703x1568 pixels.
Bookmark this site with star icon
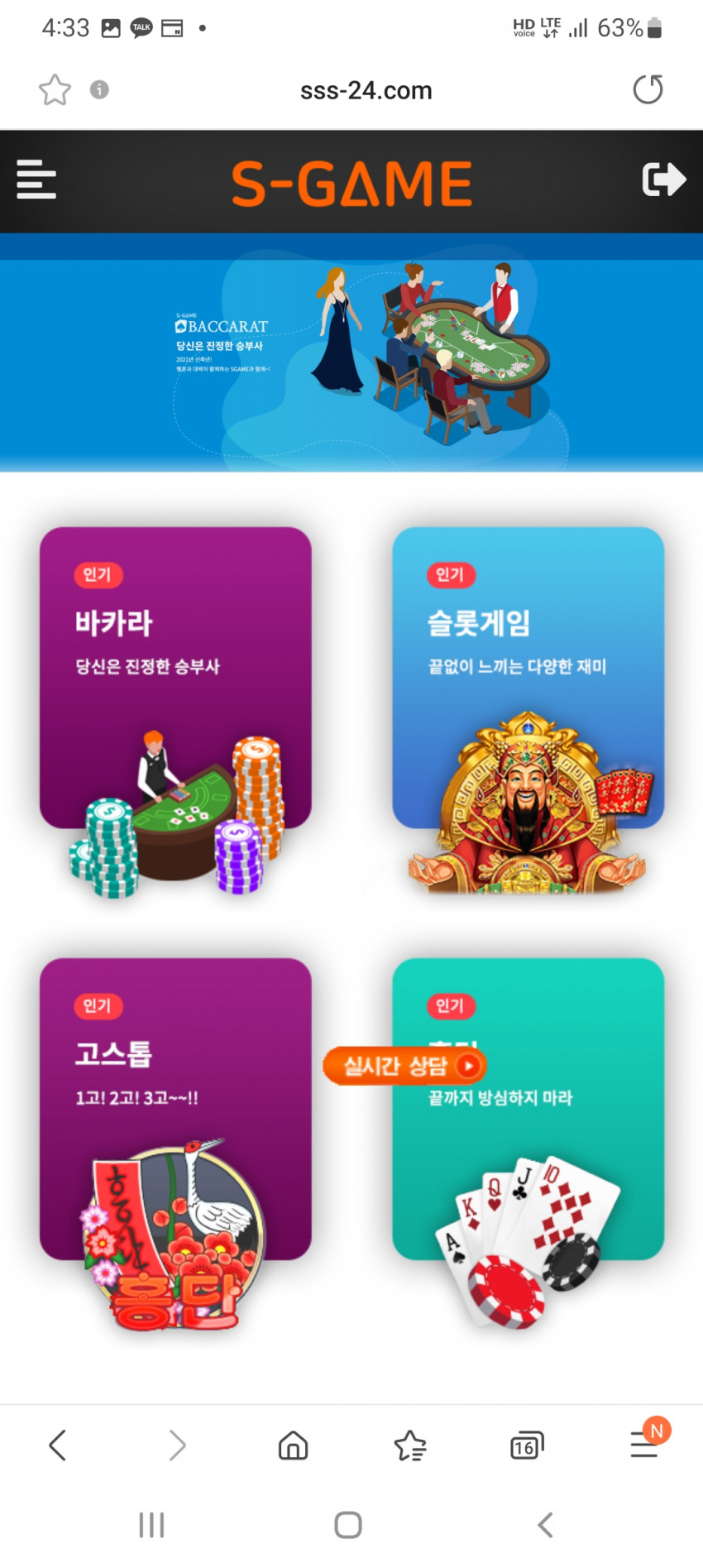(x=55, y=89)
